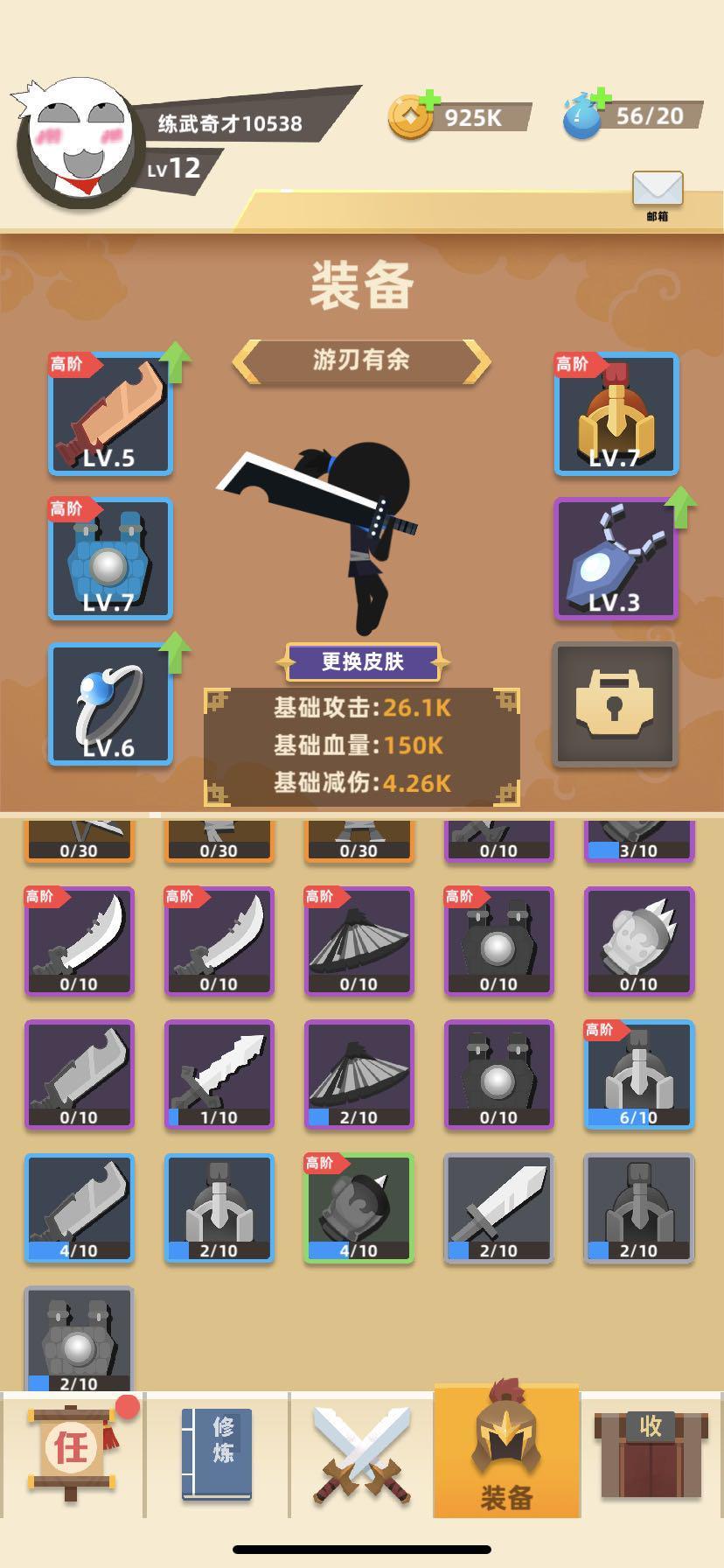The width and height of the screenshot is (724, 1568).
Task: Switch to the 修炼 training tab
Action: [x=217, y=1454]
